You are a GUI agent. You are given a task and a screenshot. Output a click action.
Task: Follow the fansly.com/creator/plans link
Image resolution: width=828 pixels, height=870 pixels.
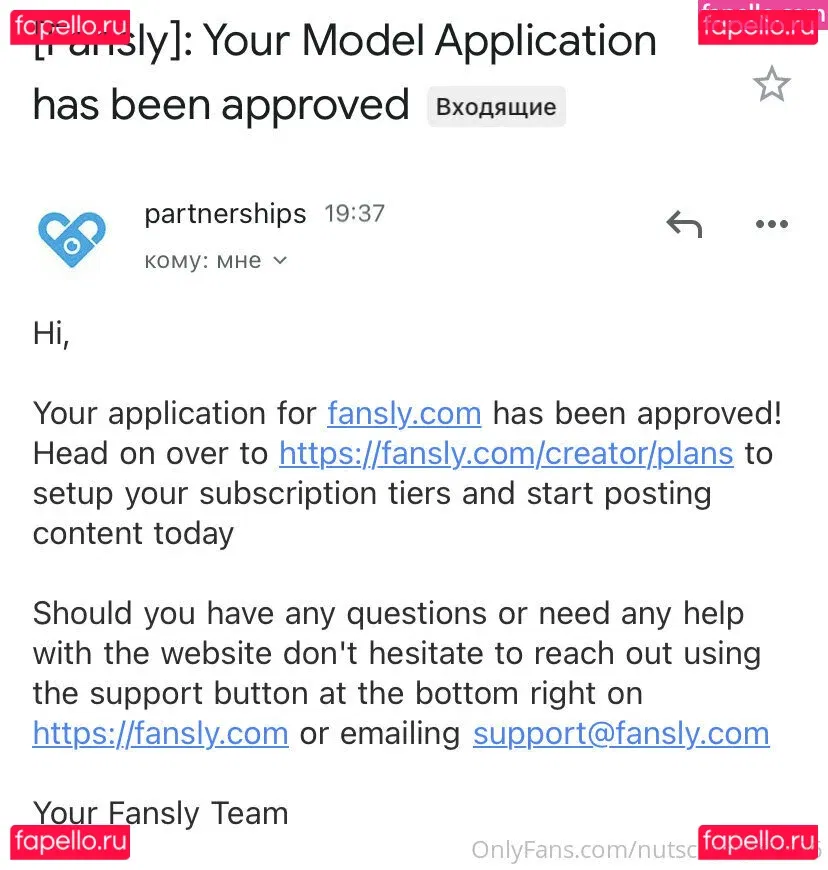506,453
